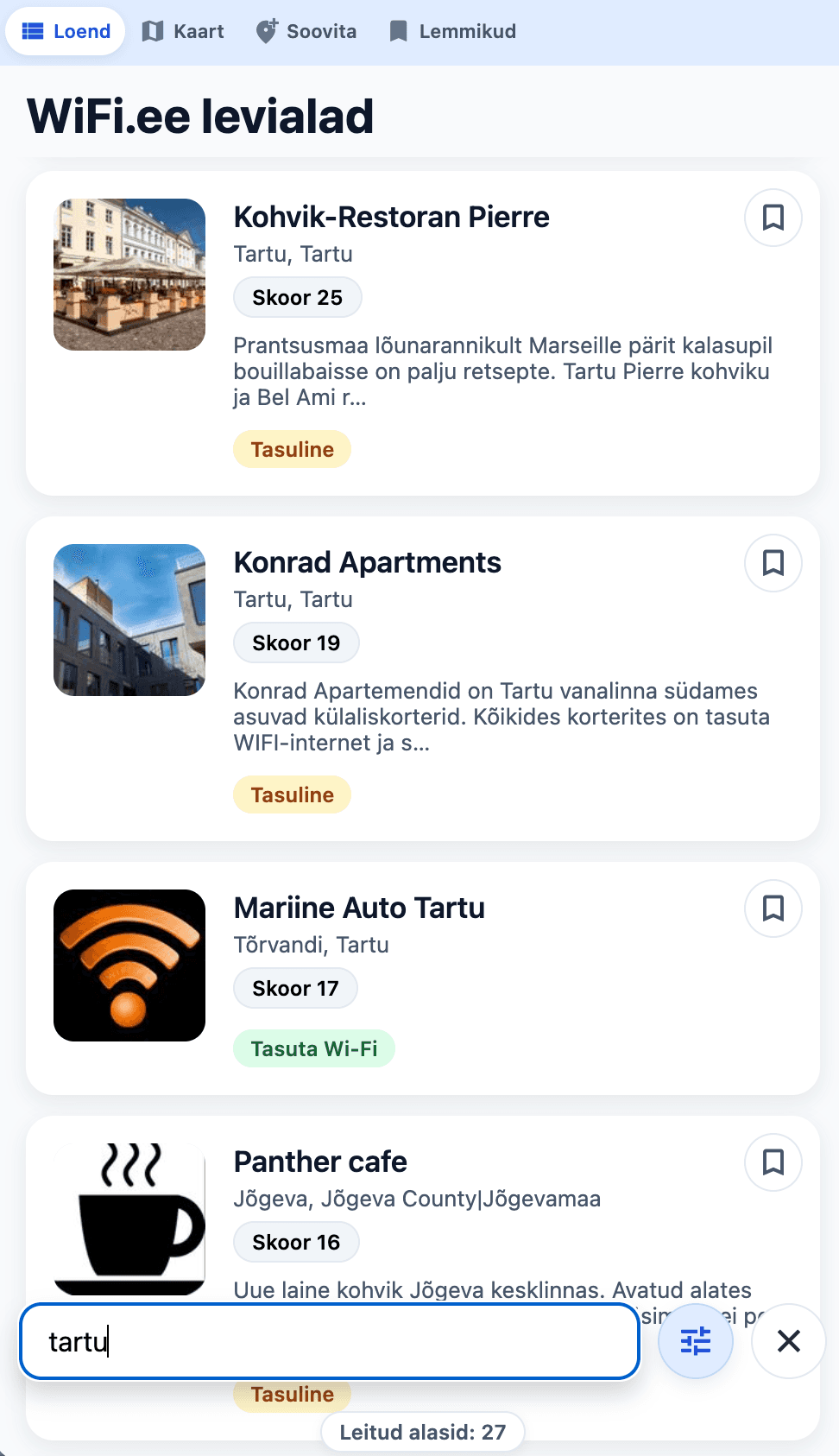The height and width of the screenshot is (1456, 839).
Task: Toggle favorite for Mariine Auto Tartu
Action: [x=772, y=908]
